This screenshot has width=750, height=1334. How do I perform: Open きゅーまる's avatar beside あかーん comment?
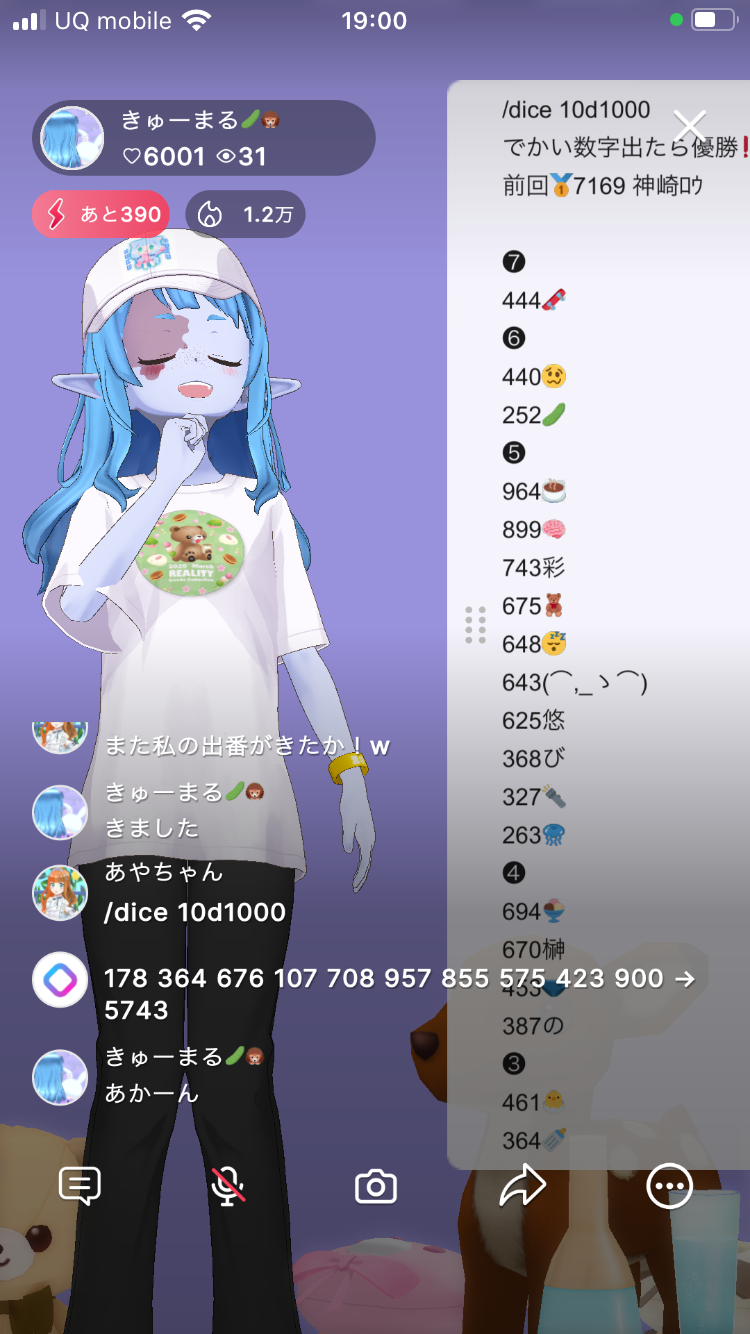[x=60, y=1077]
